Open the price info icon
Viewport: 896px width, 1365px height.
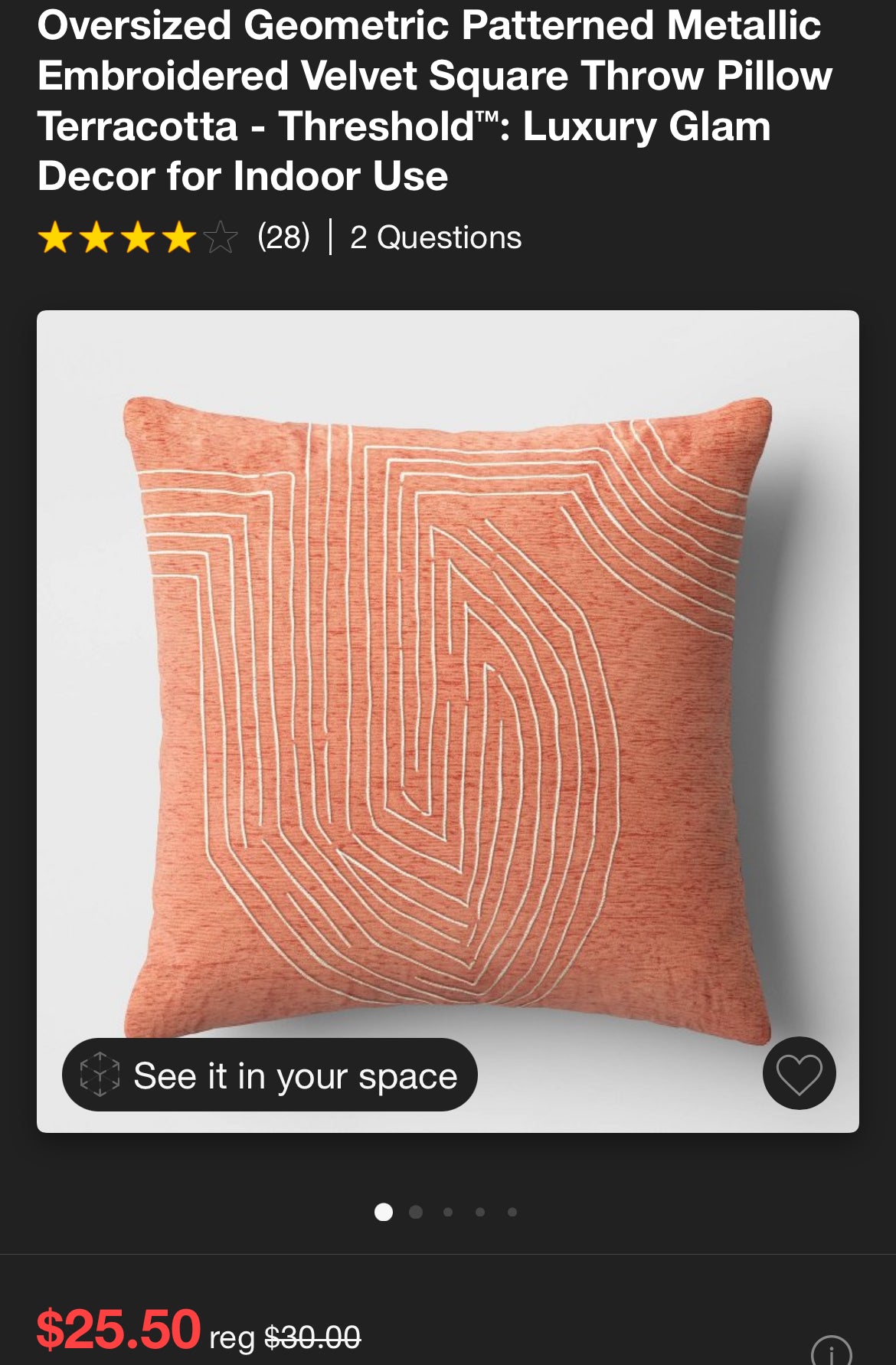(831, 1352)
